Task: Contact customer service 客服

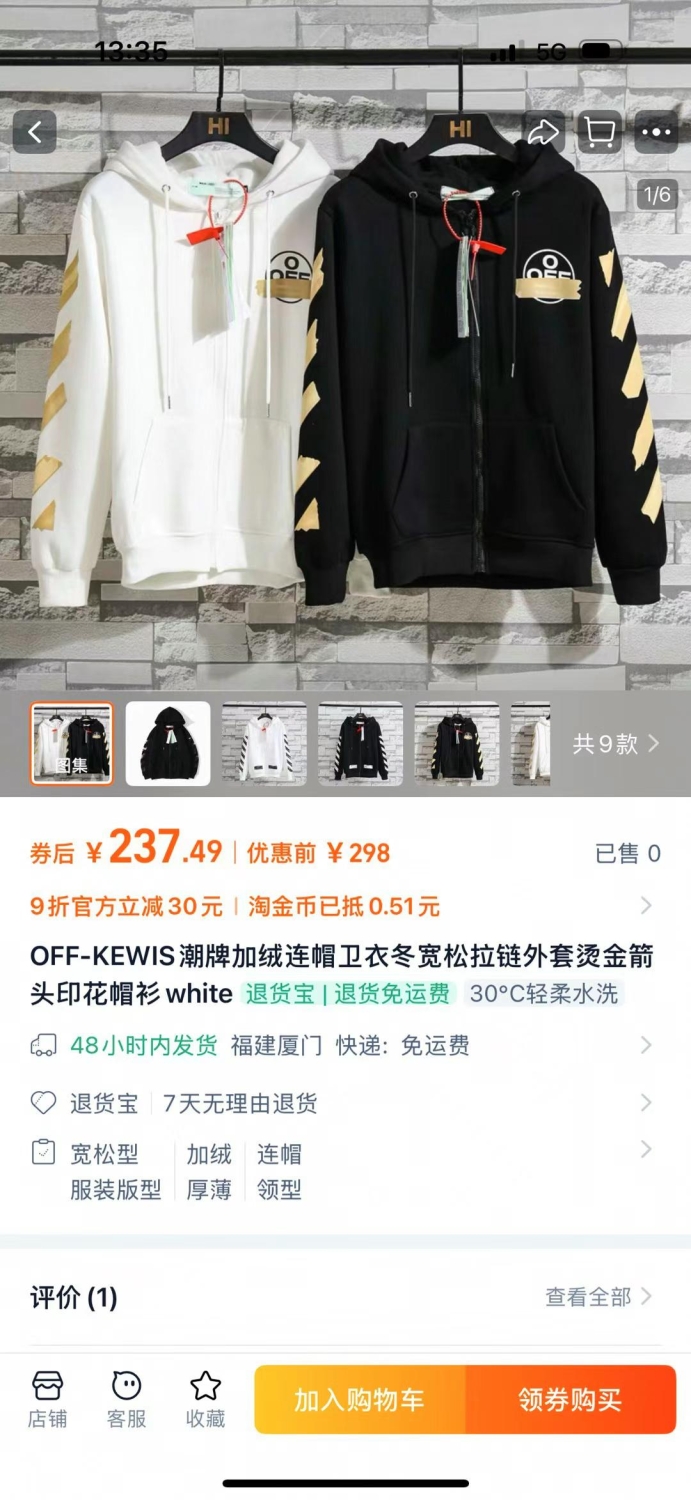Action: coord(127,1400)
